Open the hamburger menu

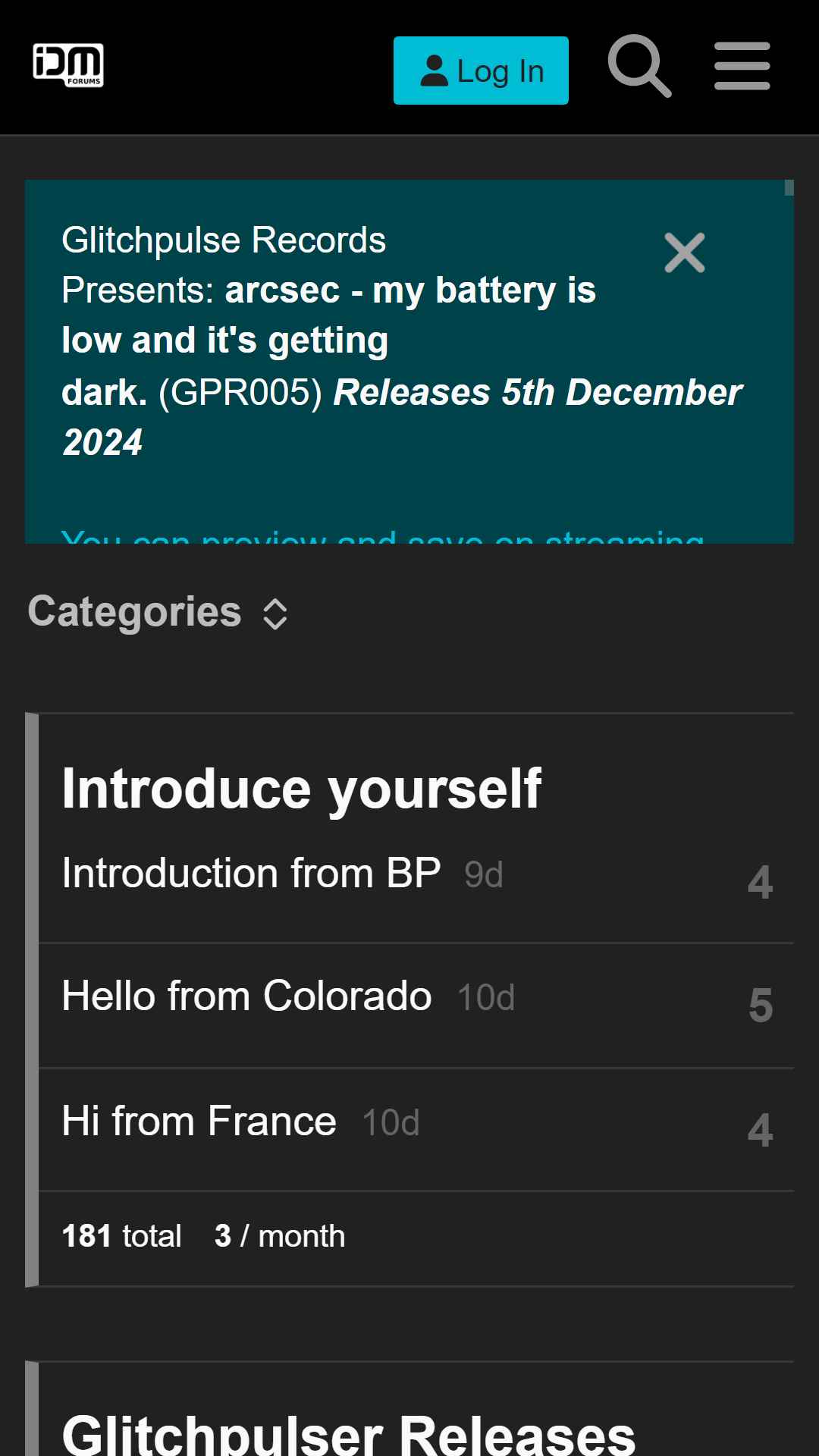point(742,66)
